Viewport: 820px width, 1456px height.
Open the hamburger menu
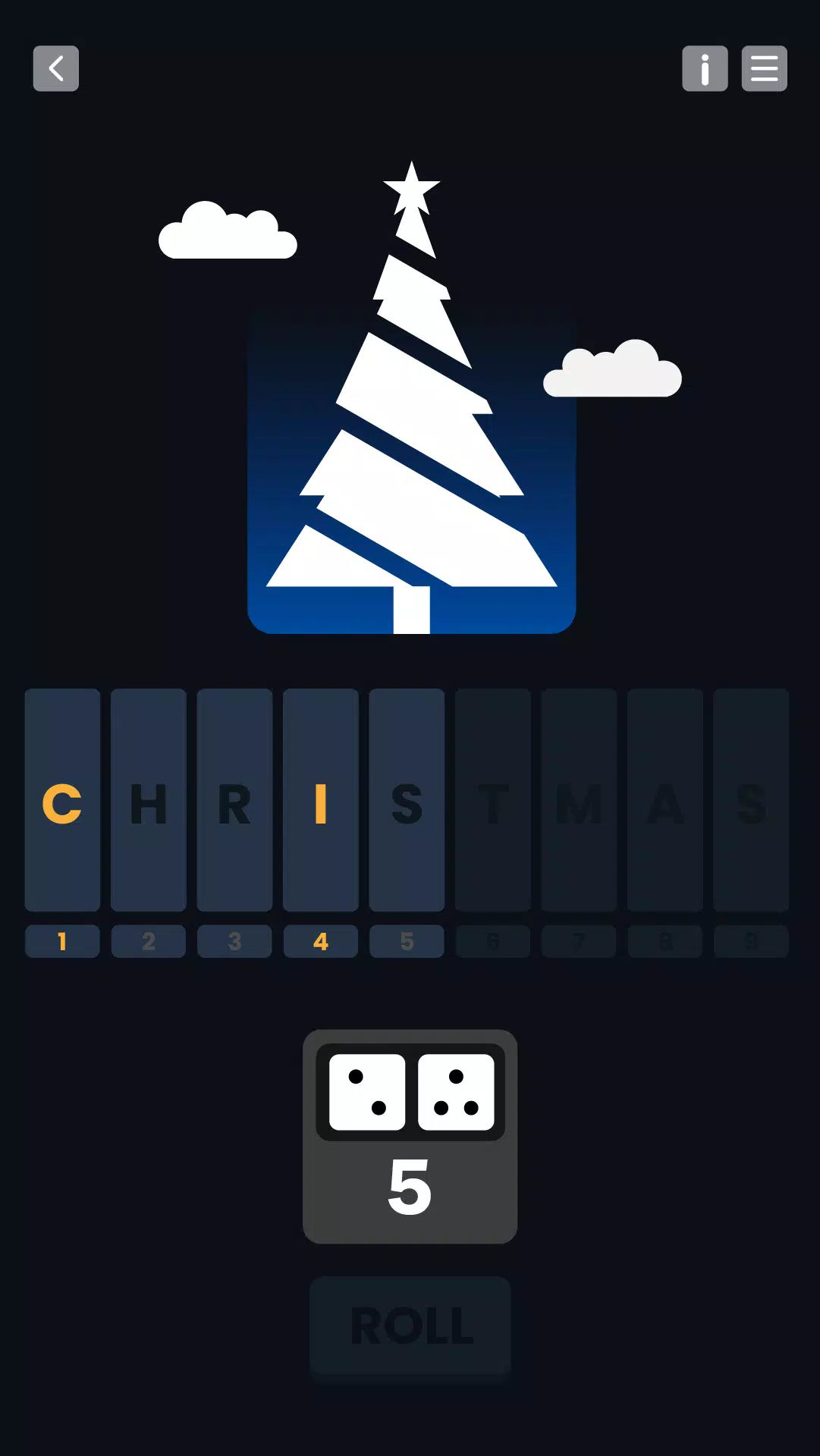[x=764, y=68]
